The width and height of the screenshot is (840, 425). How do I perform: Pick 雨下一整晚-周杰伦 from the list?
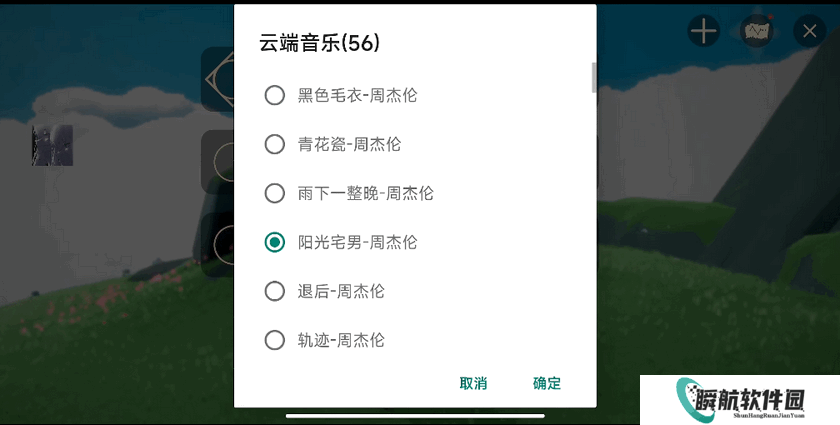275,193
